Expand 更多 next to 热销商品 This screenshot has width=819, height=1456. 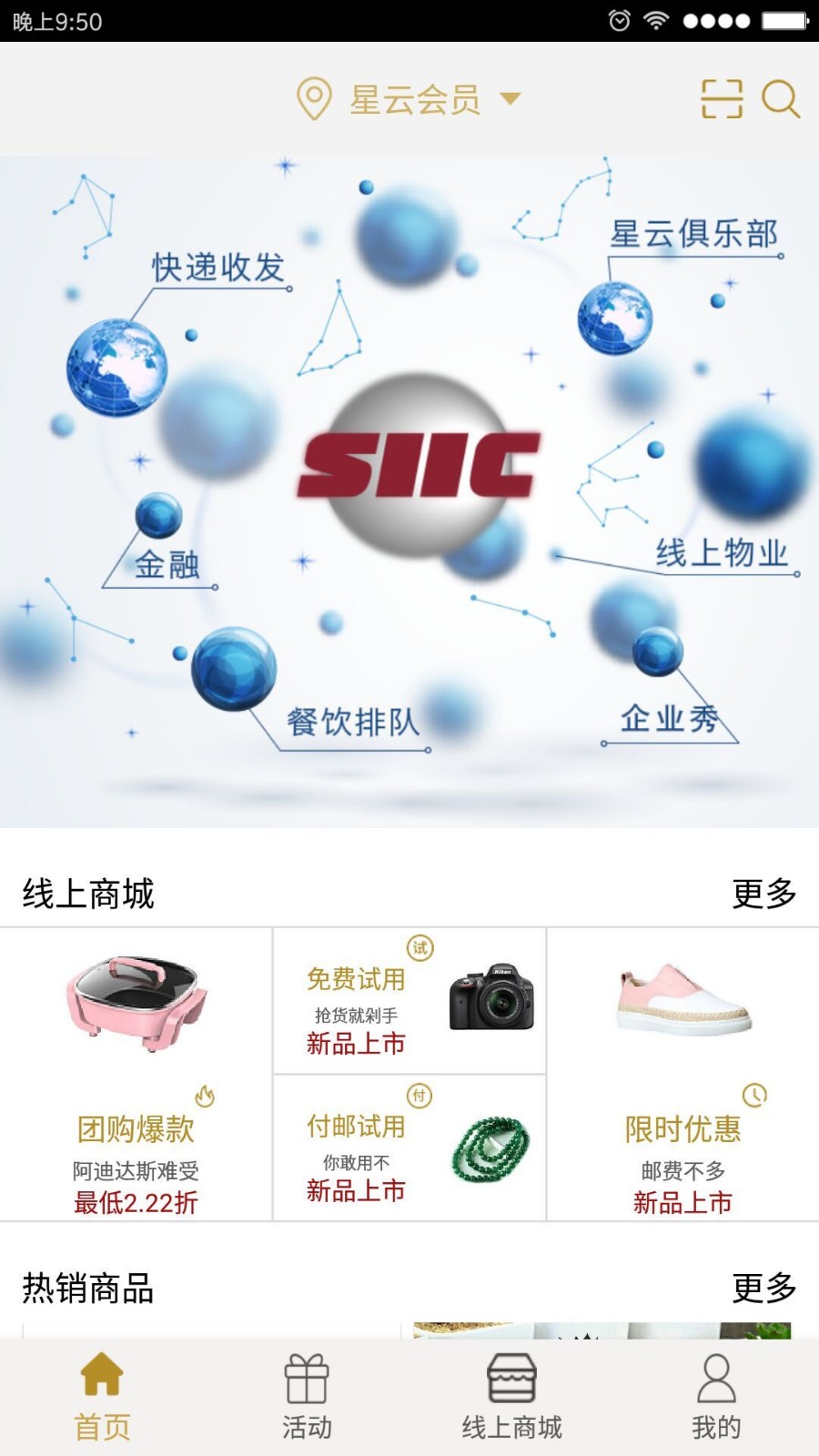point(763,1289)
